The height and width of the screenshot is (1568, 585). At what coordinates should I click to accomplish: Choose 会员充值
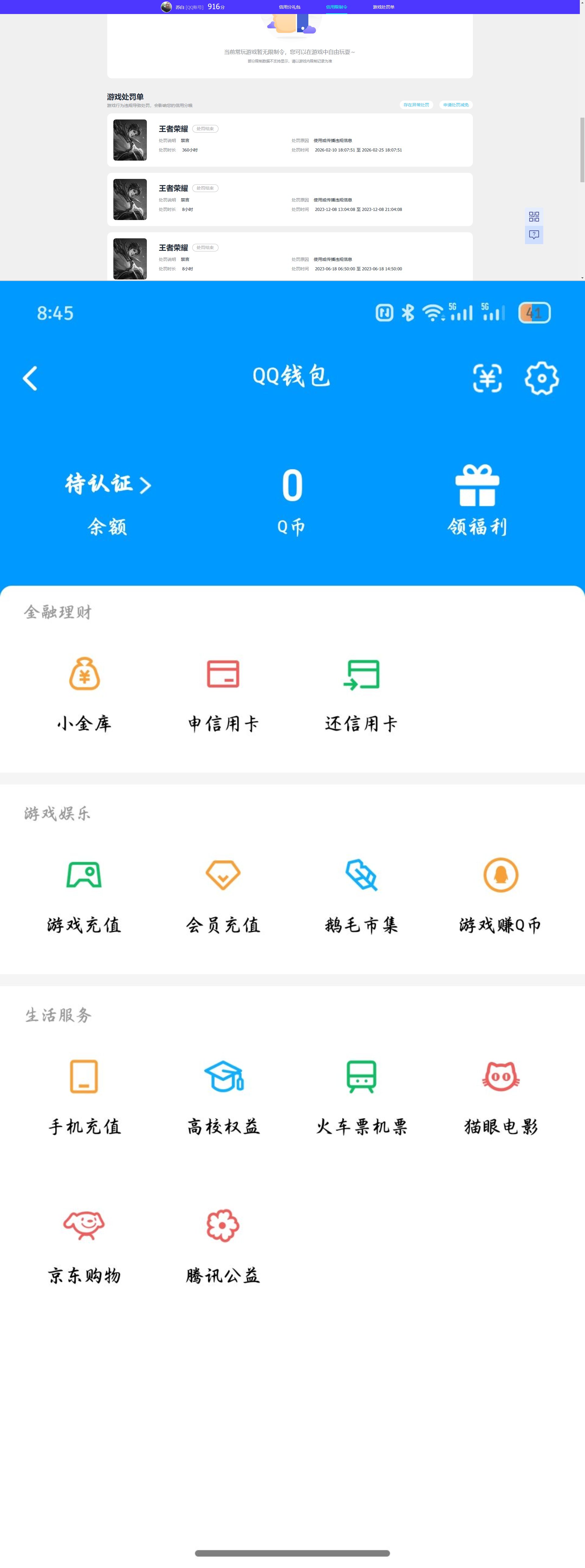click(223, 895)
